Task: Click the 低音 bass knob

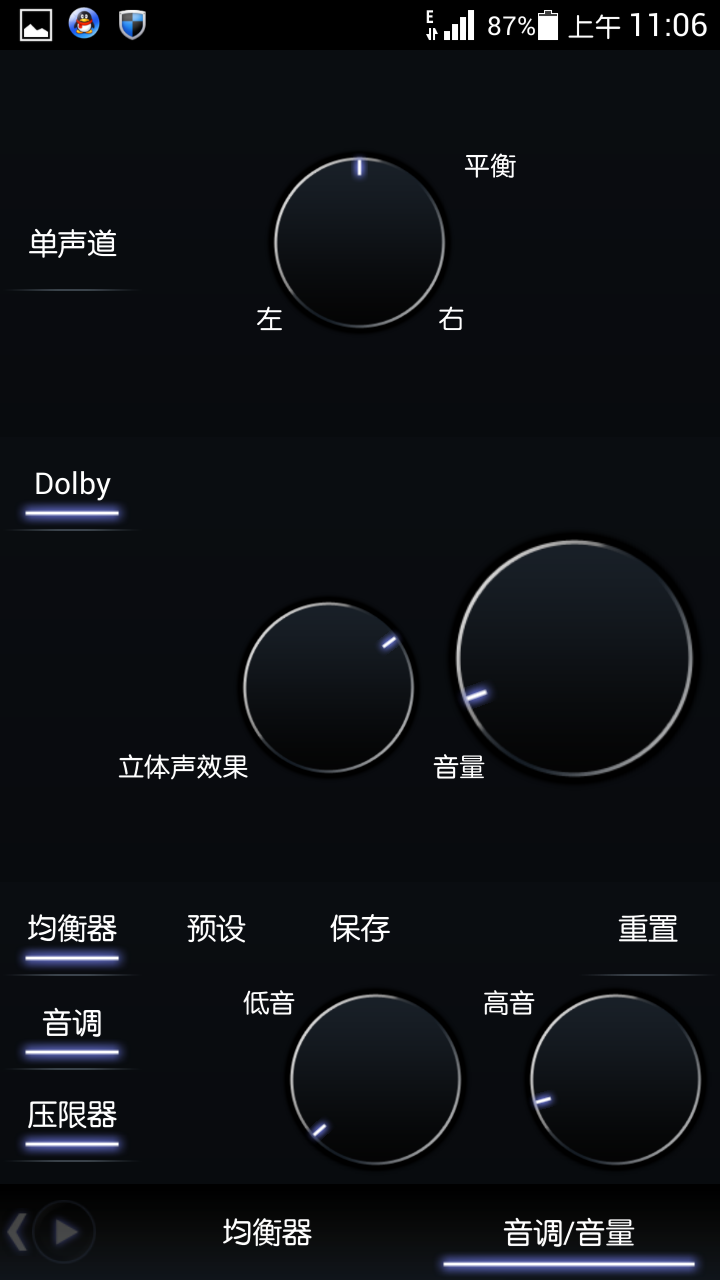Action: coord(375,1080)
